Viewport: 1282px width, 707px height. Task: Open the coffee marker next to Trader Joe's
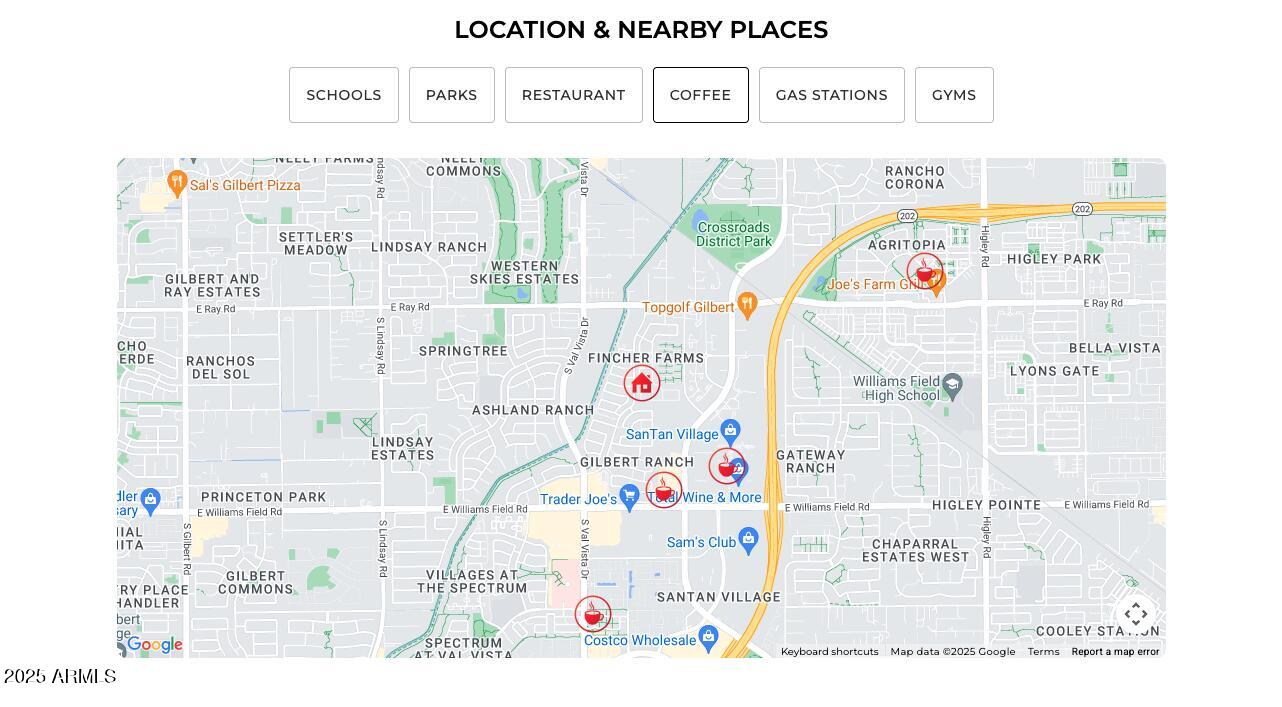click(663, 490)
